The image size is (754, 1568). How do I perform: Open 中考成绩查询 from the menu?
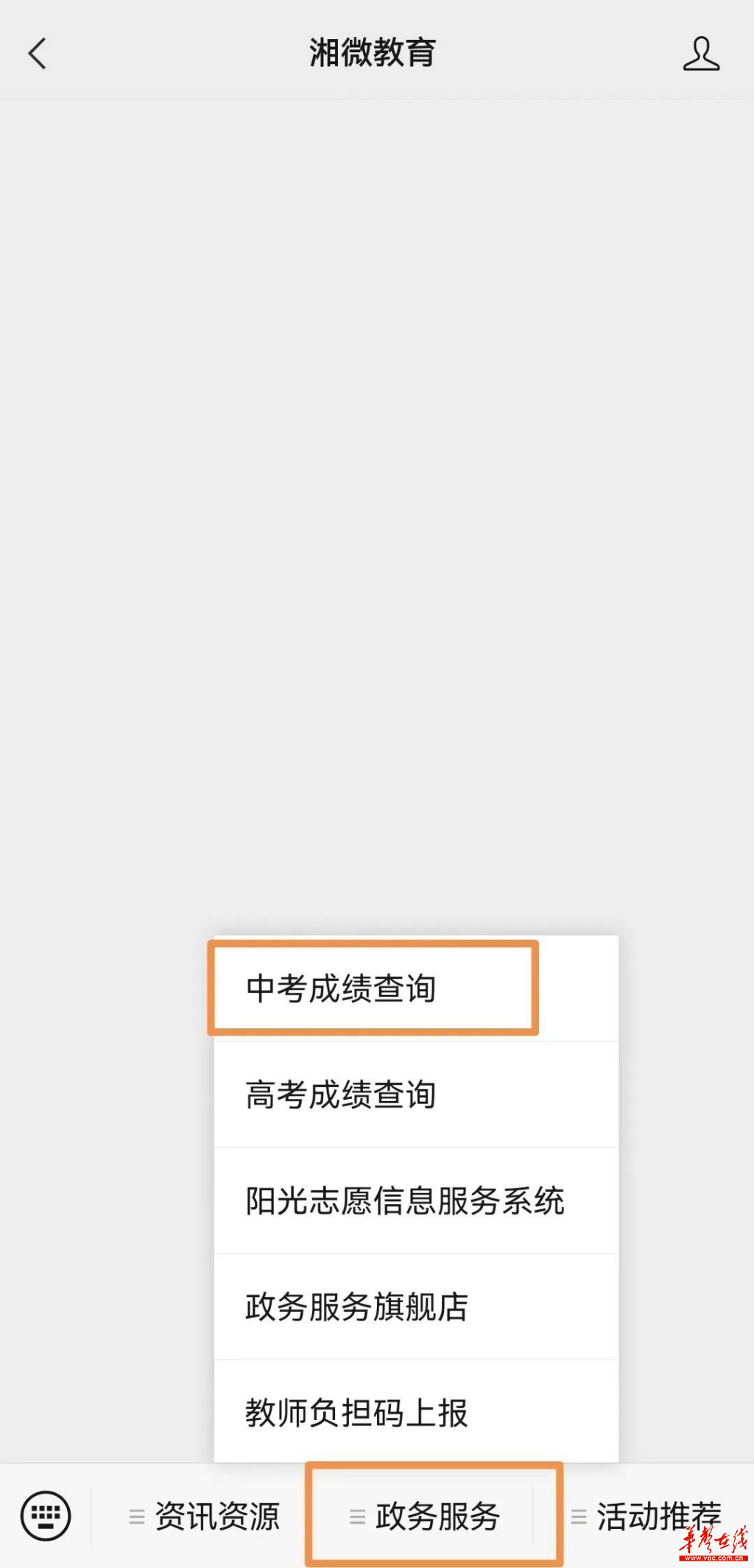(416, 988)
